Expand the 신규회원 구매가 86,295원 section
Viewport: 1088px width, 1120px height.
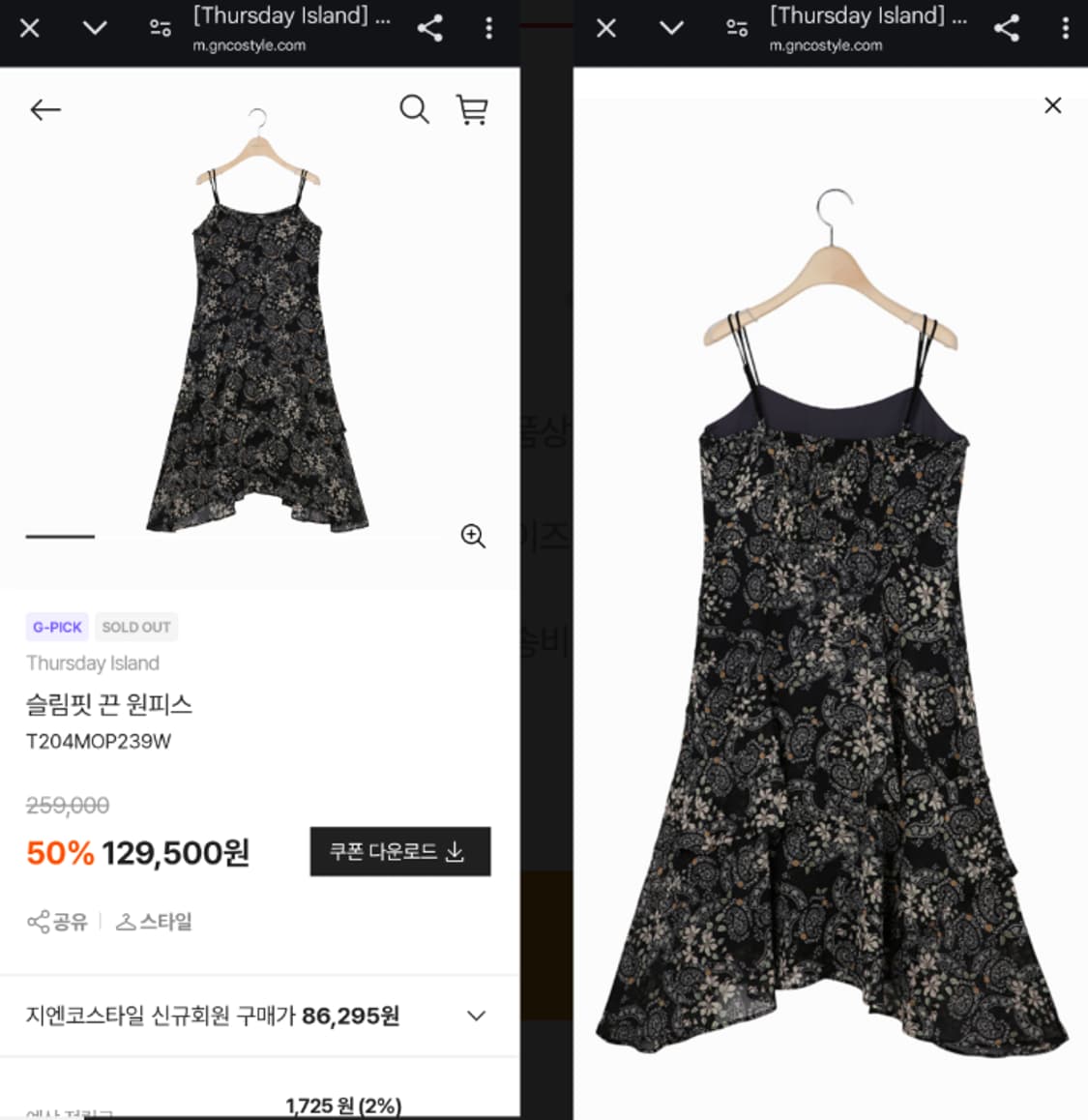click(x=475, y=1017)
